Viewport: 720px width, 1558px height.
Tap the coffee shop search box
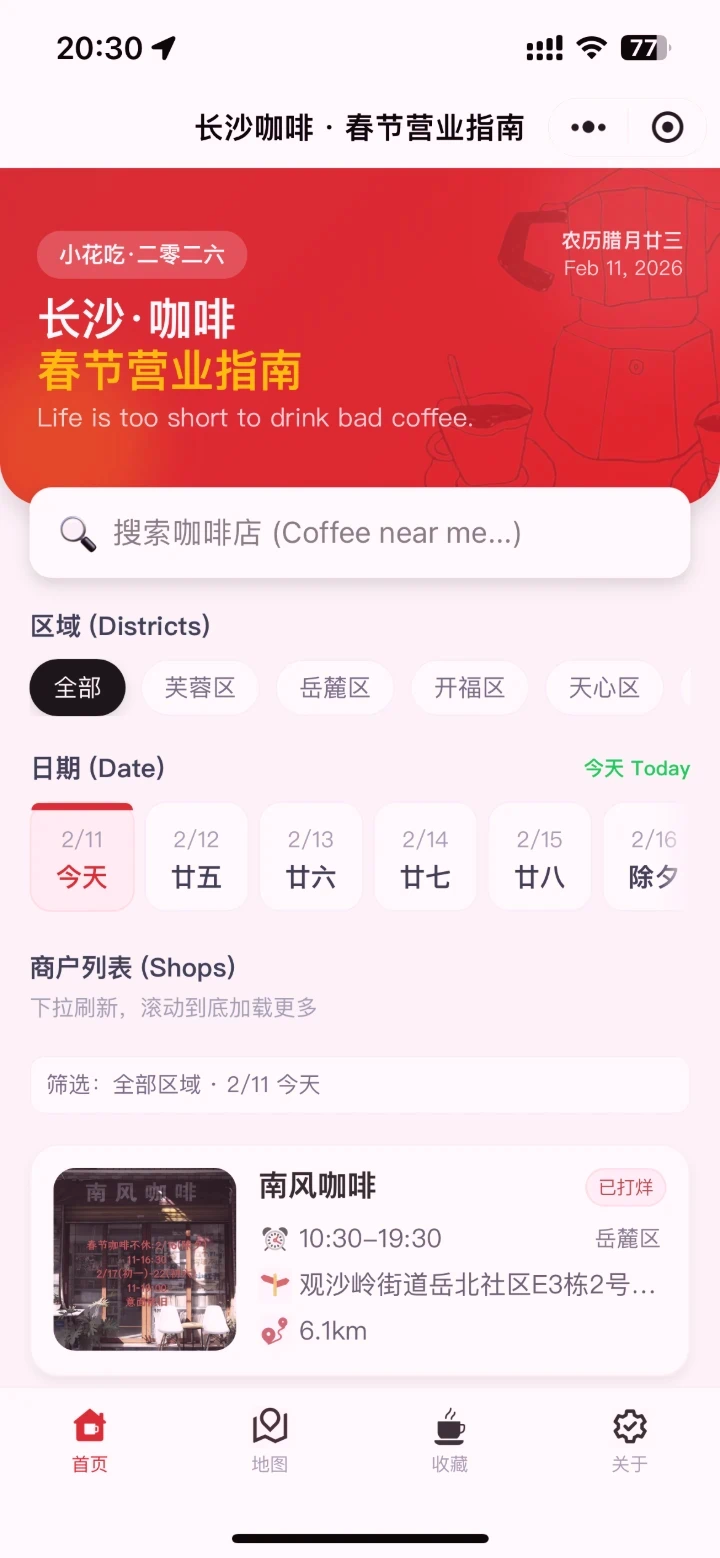(x=360, y=533)
